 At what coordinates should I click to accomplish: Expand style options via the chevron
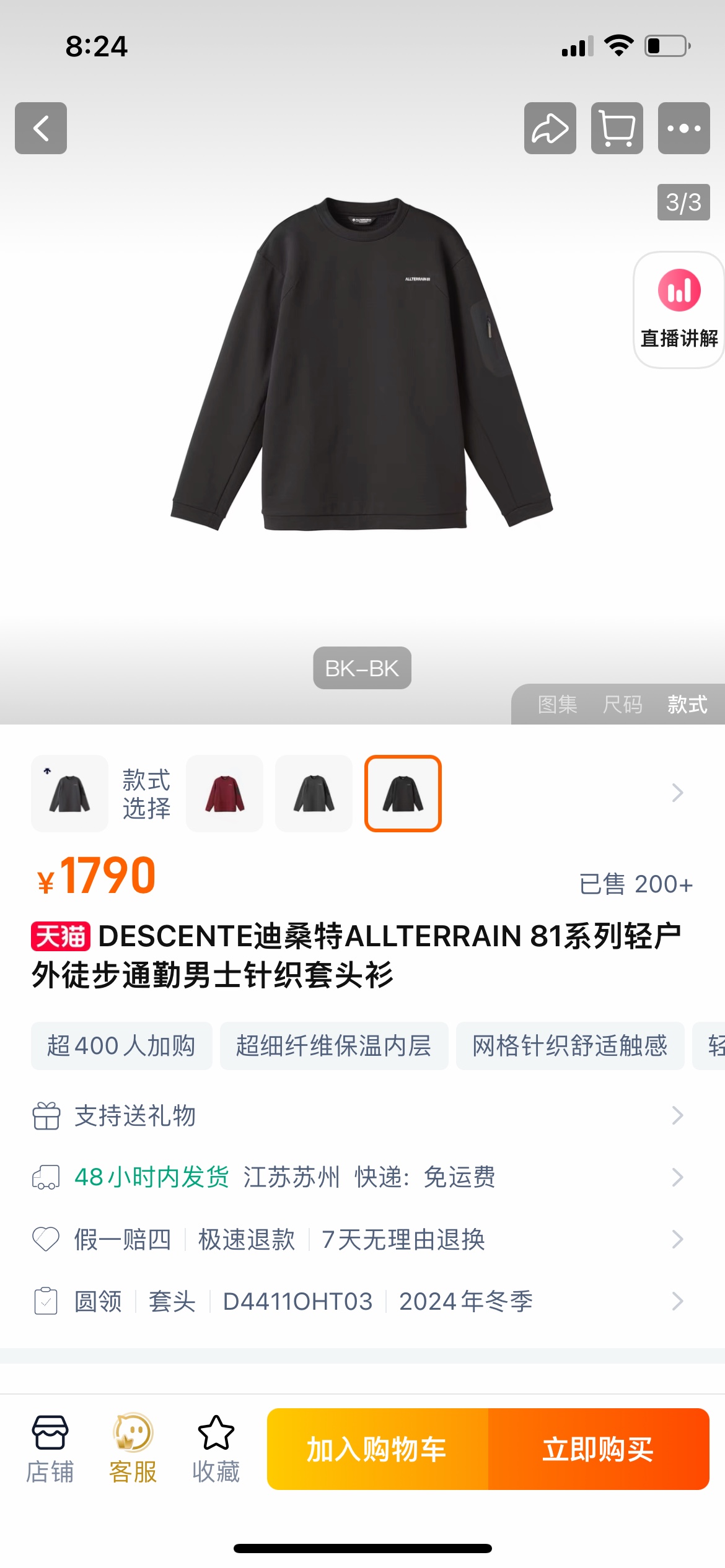(677, 793)
